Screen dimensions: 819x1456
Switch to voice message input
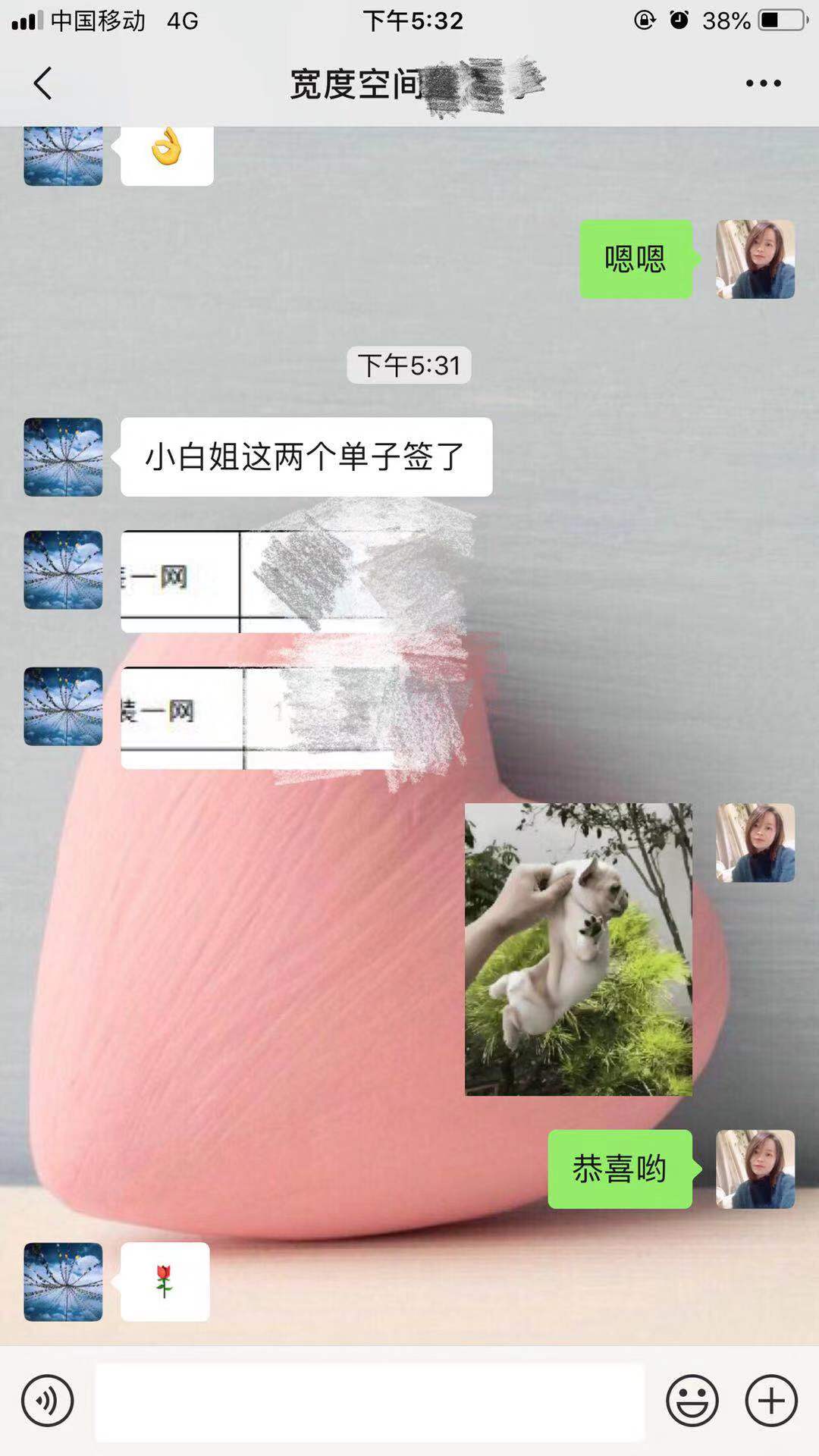[47, 1401]
